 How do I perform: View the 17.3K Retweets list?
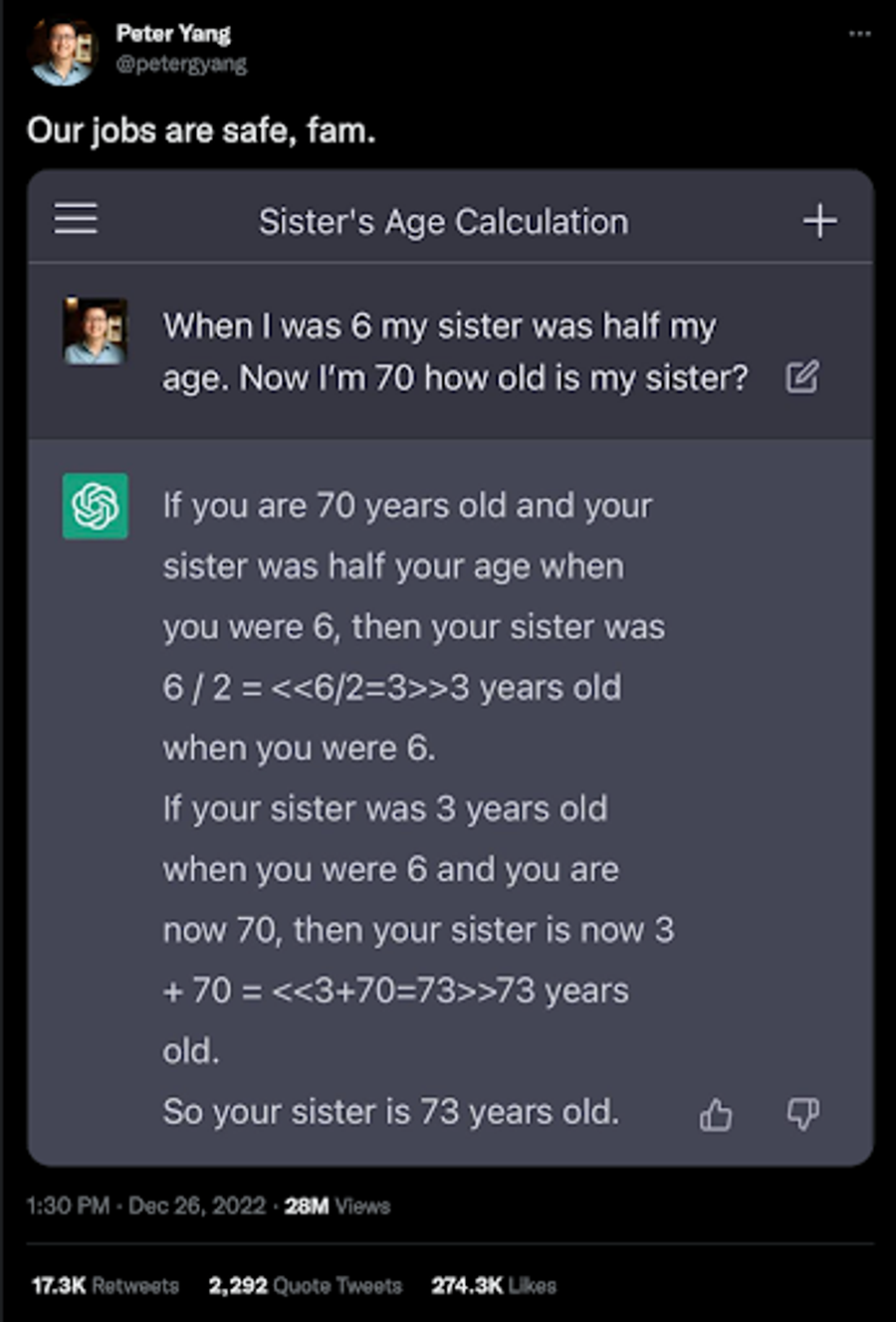pyautogui.click(x=105, y=1285)
